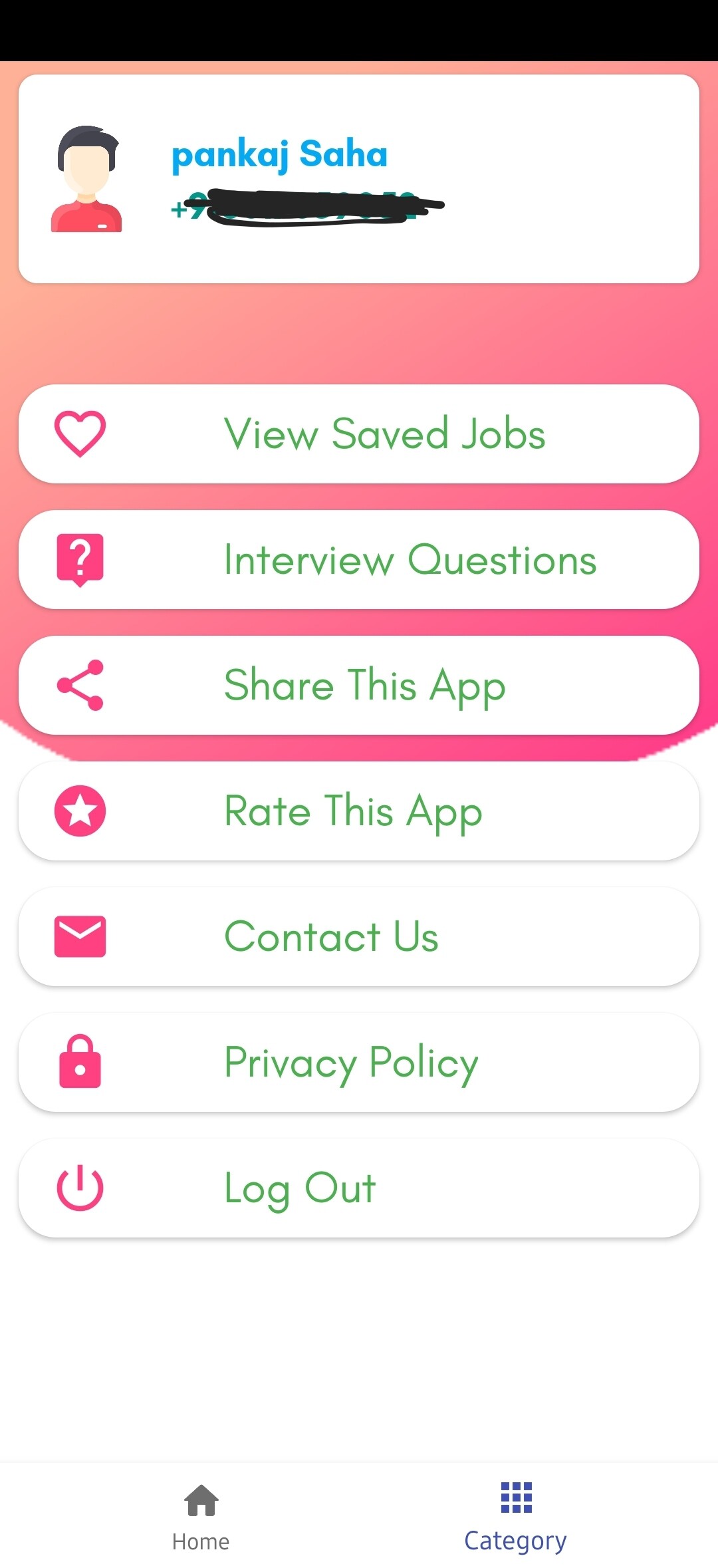Tap Share This App
718x1568 pixels.
pyautogui.click(x=365, y=684)
